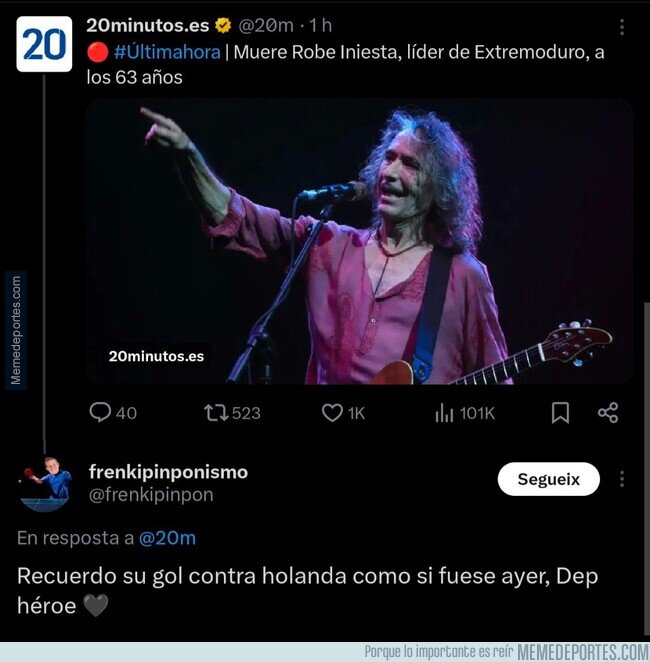Open the 20minutos.es profile avatar
This screenshot has width=650, height=662.
coord(44,44)
